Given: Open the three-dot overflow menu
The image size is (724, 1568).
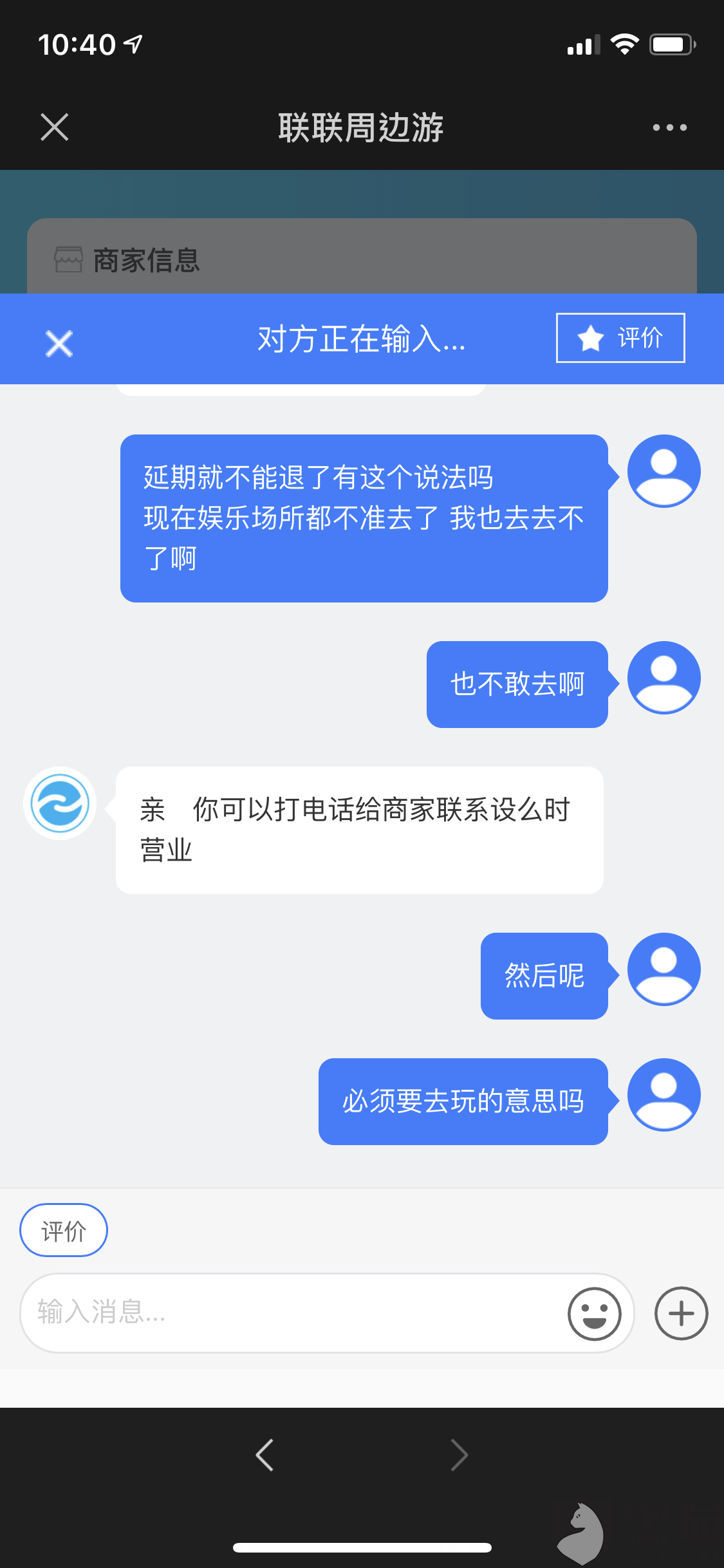Looking at the screenshot, I should pyautogui.click(x=669, y=127).
